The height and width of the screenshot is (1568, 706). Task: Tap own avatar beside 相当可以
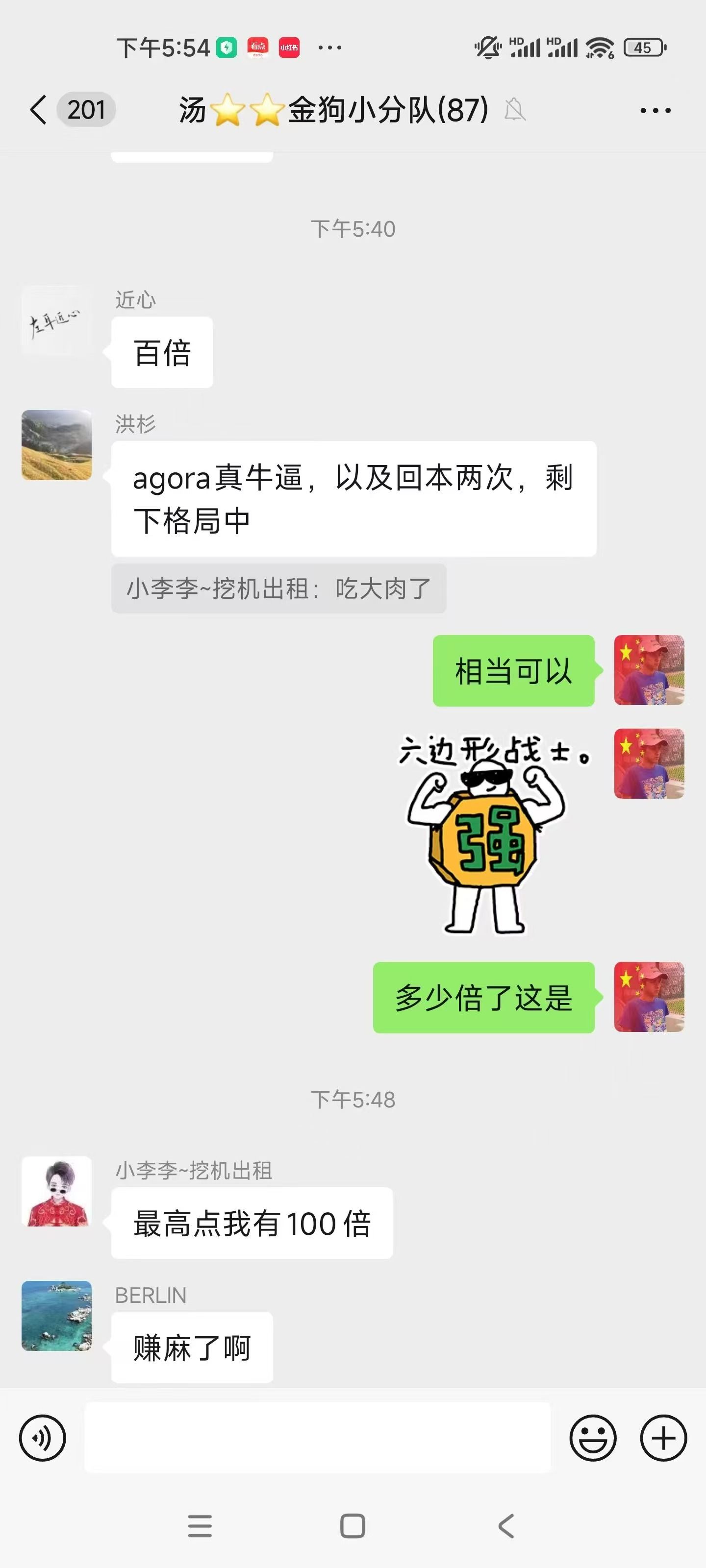649,670
